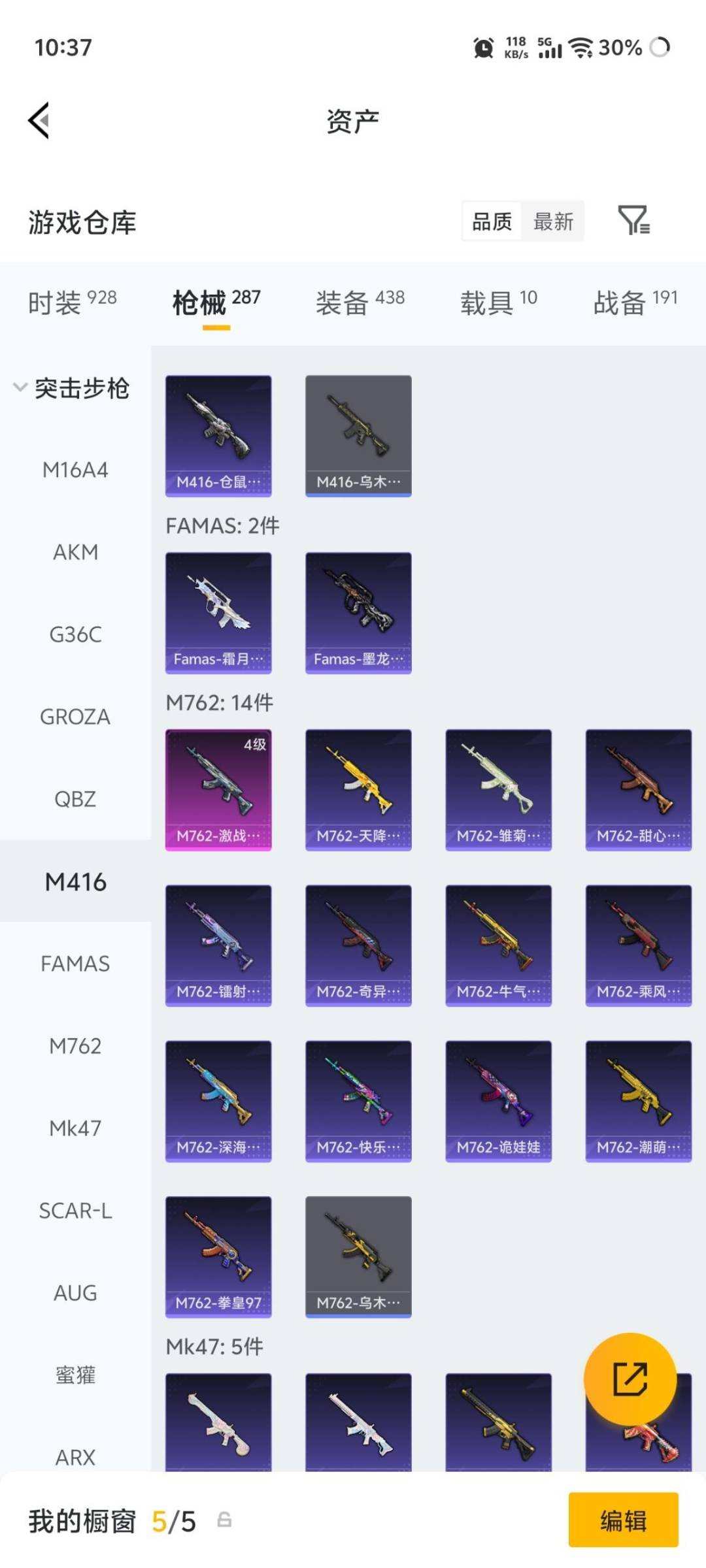Select M762 in the side list
The image size is (706, 1568).
pyautogui.click(x=75, y=1046)
